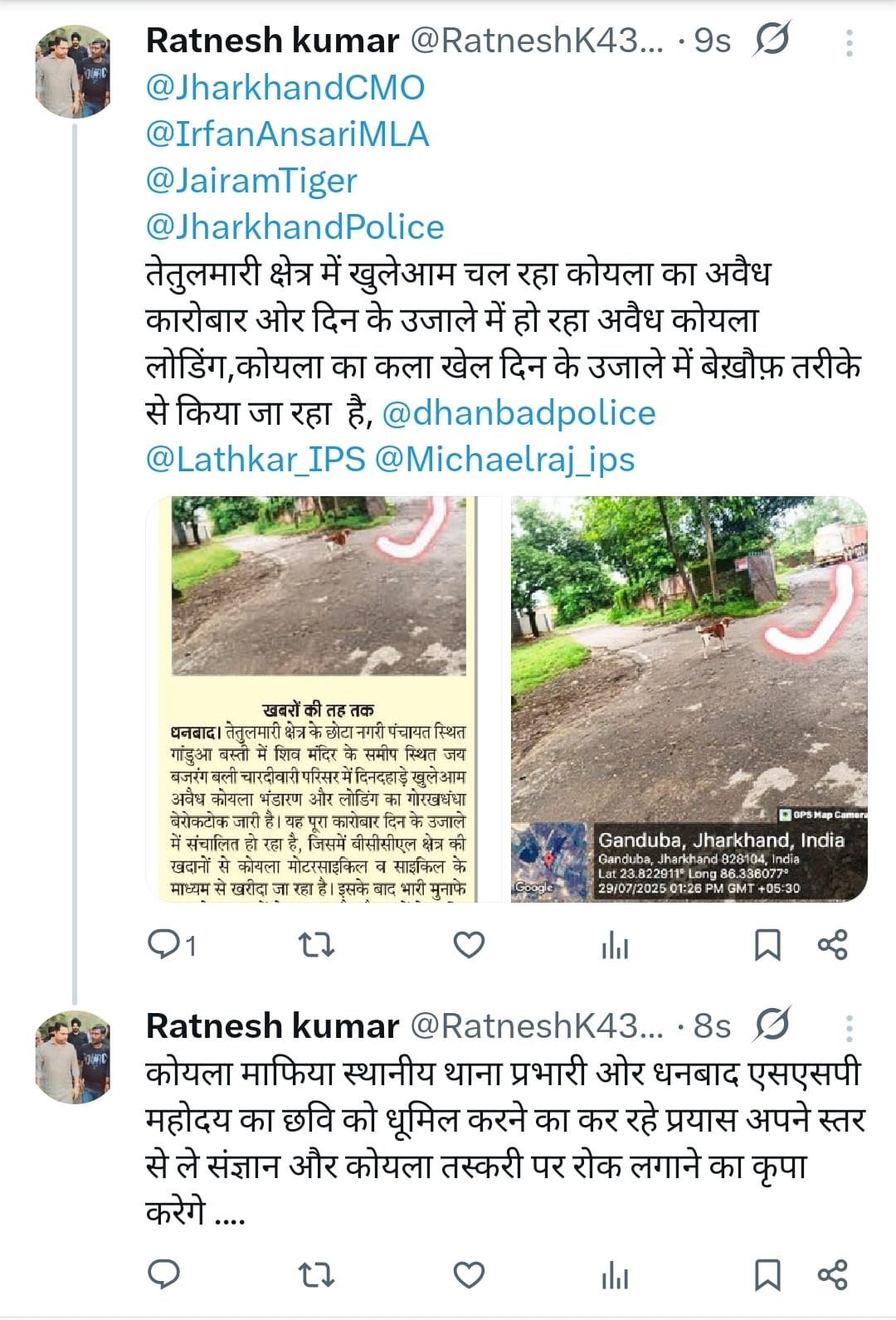This screenshot has width=896, height=1320.
Task: Bookmark the first tweet with images
Action: 767,945
